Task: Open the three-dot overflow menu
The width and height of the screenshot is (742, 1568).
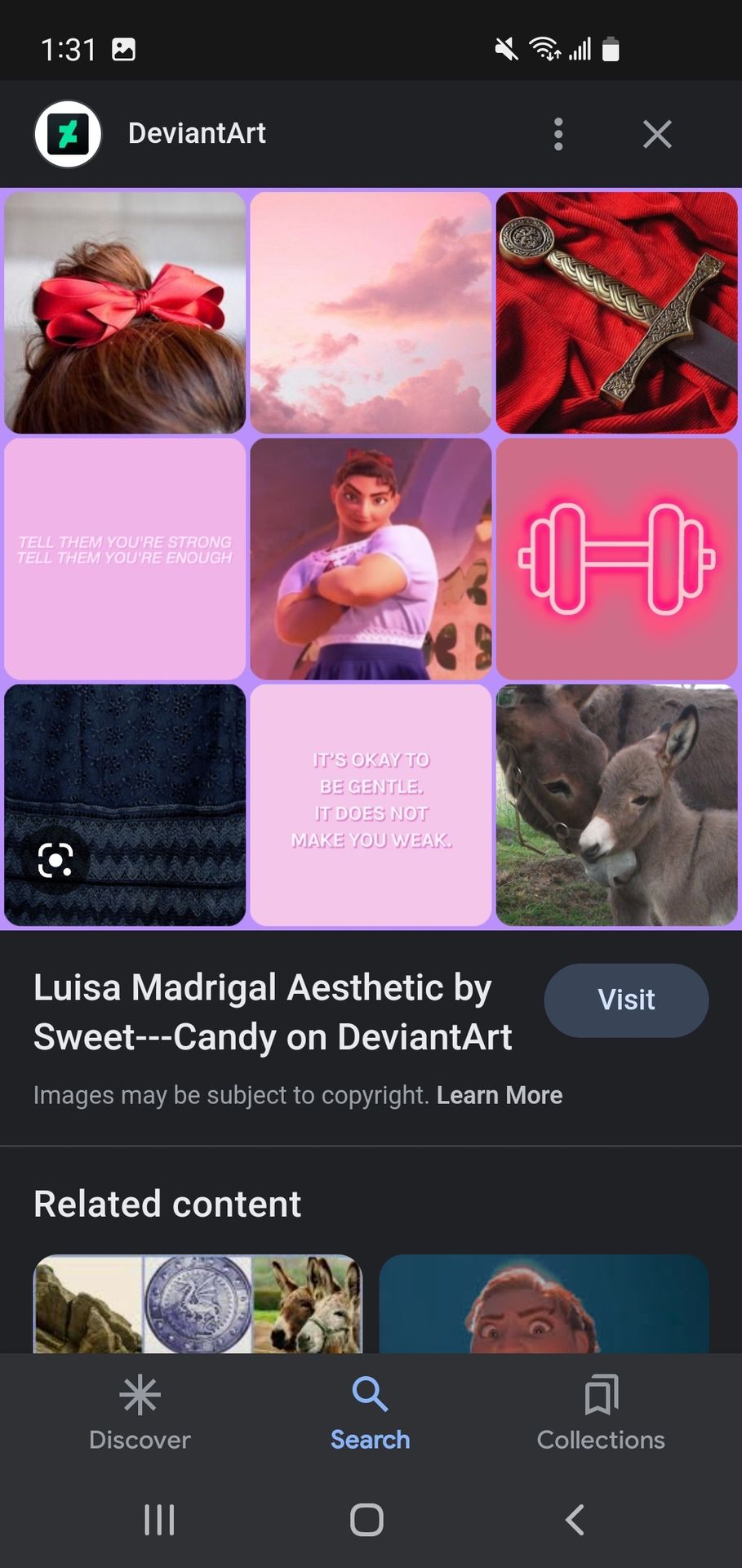Action: tap(558, 134)
